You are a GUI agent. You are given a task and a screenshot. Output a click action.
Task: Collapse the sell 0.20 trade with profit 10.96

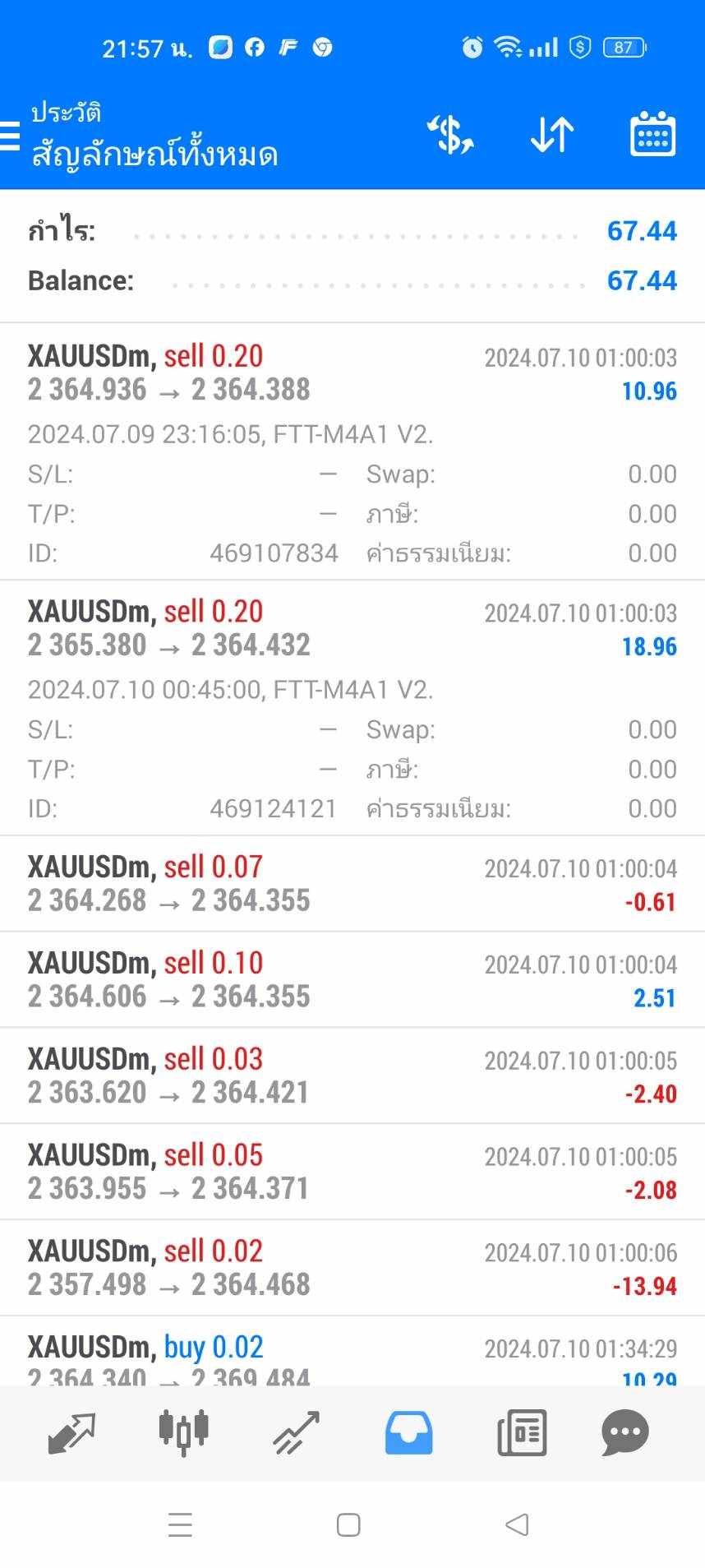[352, 451]
